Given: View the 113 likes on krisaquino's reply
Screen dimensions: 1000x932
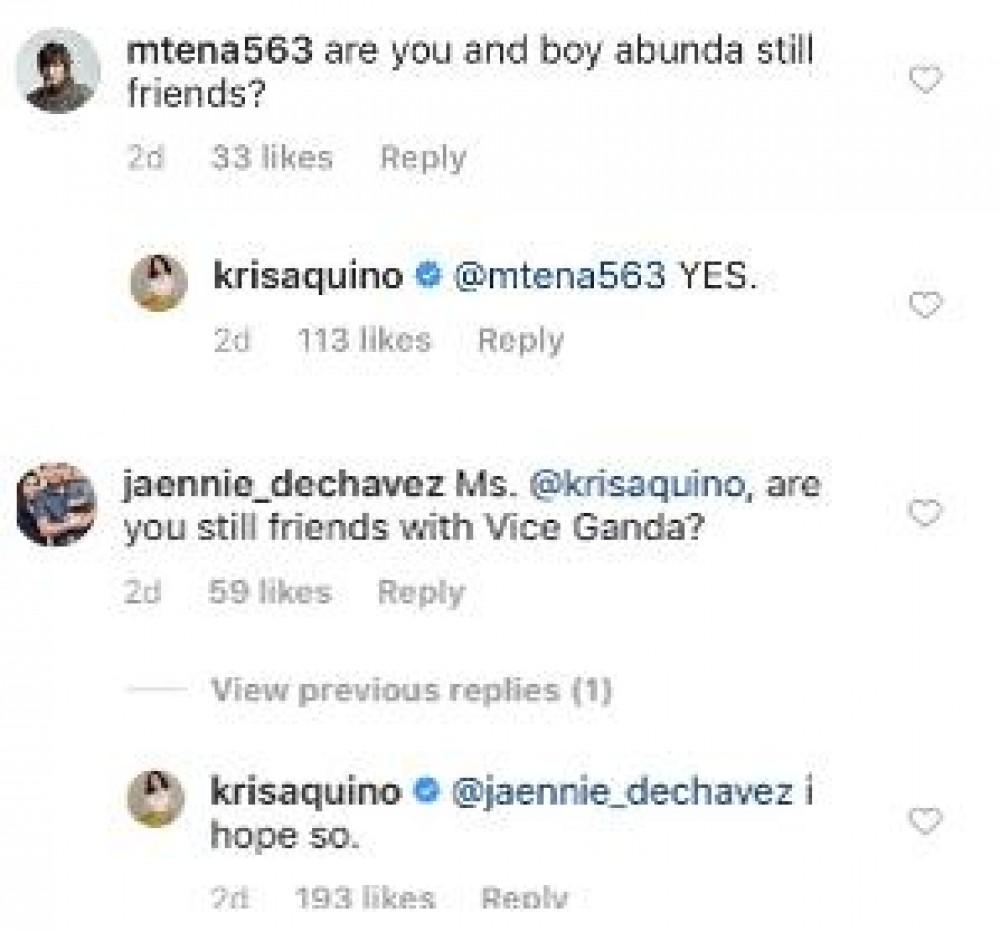Looking at the screenshot, I should pos(363,340).
